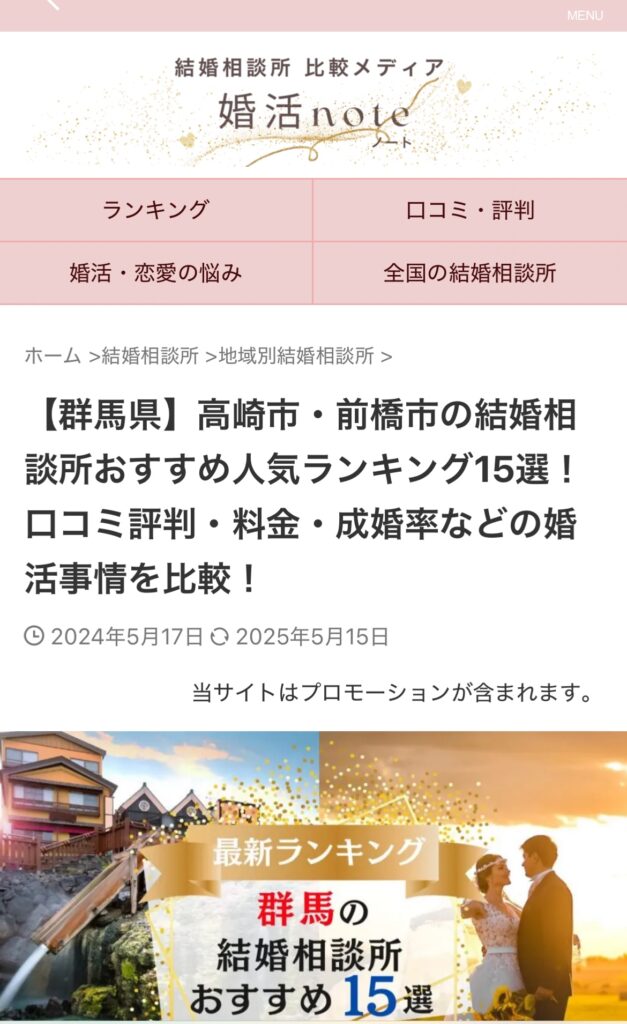Open the MENU button
627x1024 pixels.
pyautogui.click(x=584, y=14)
